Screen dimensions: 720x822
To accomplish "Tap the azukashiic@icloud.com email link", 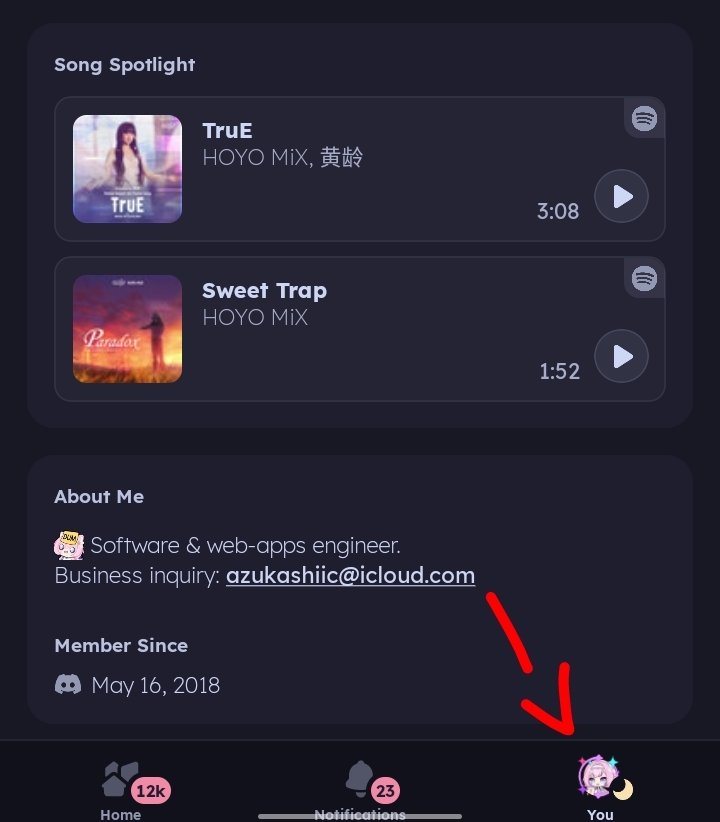I will [x=350, y=576].
